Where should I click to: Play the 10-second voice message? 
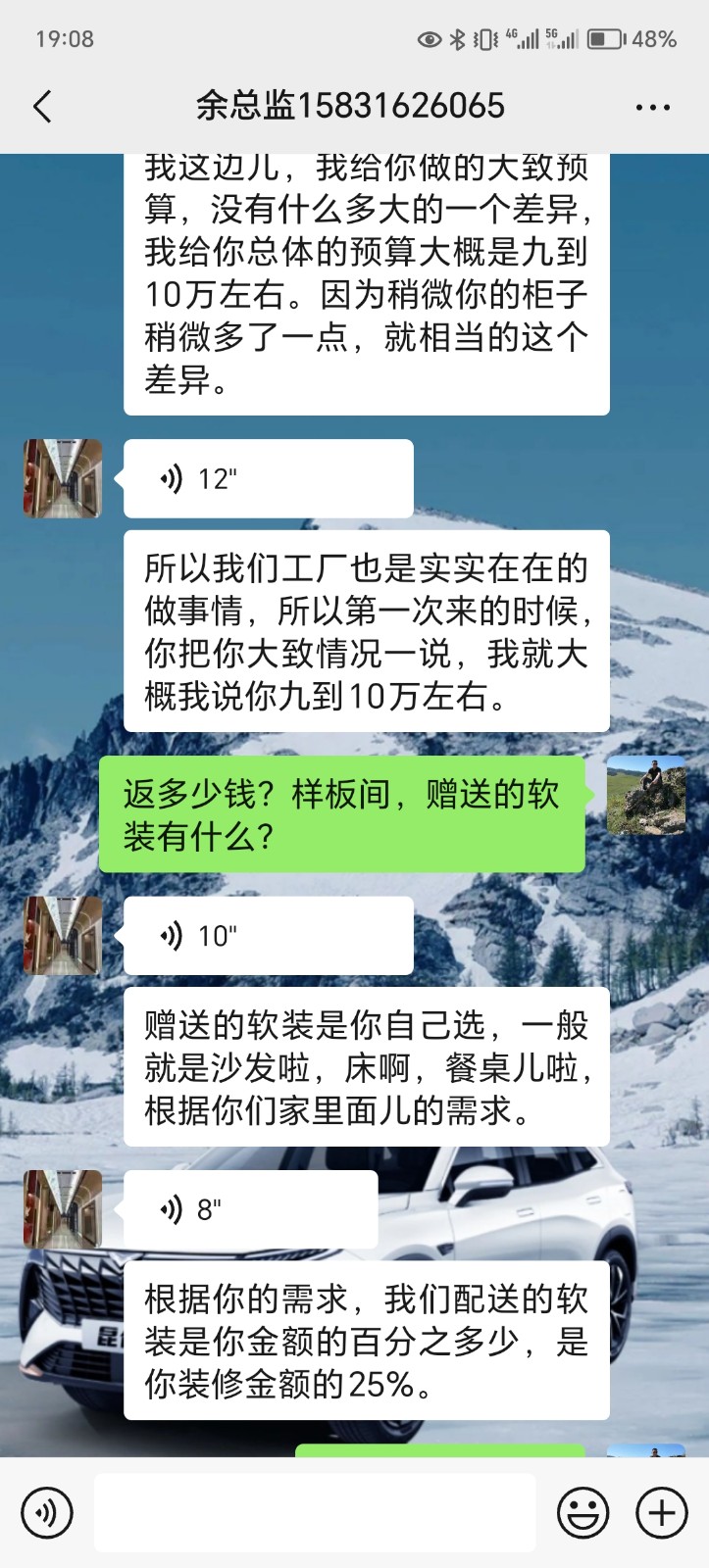coord(267,935)
